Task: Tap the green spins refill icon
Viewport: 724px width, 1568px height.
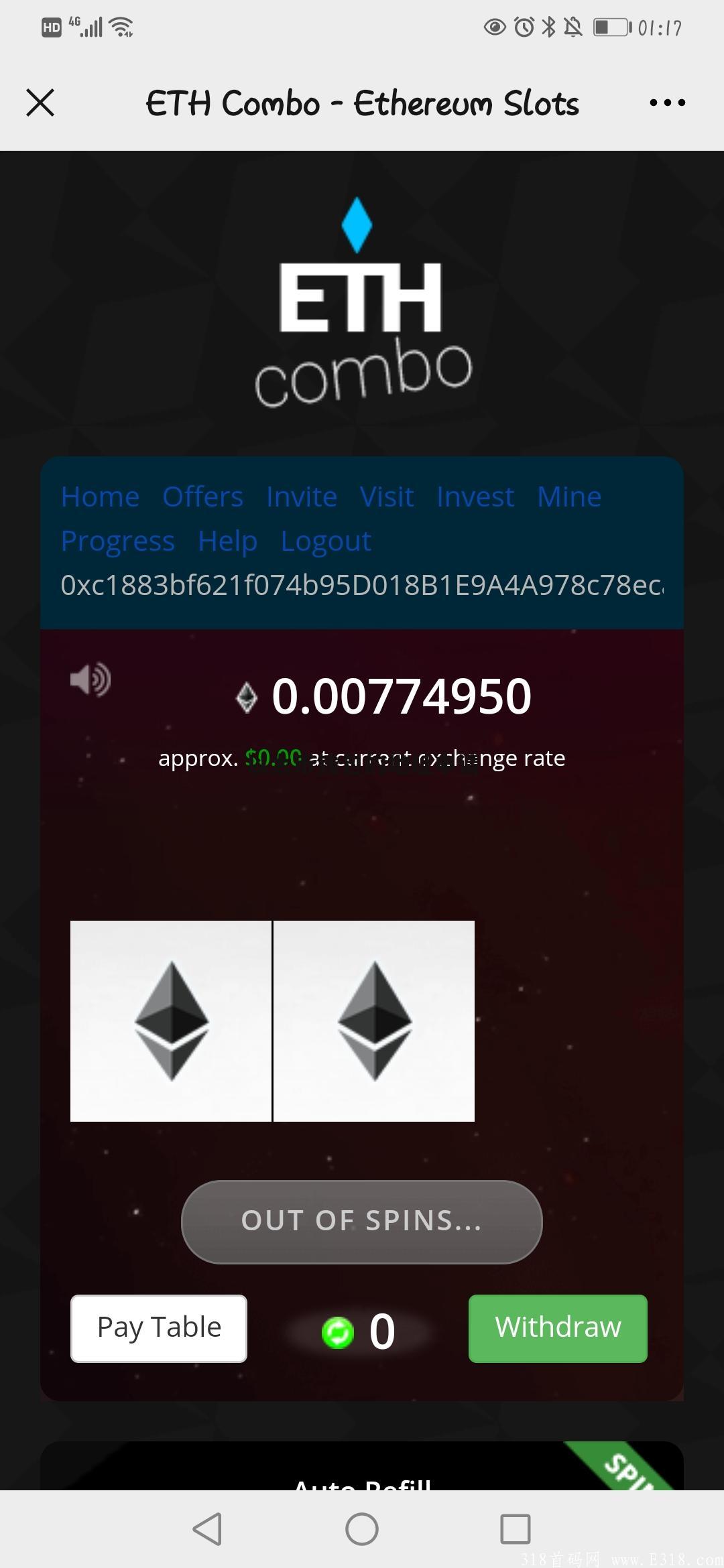Action: point(338,1332)
